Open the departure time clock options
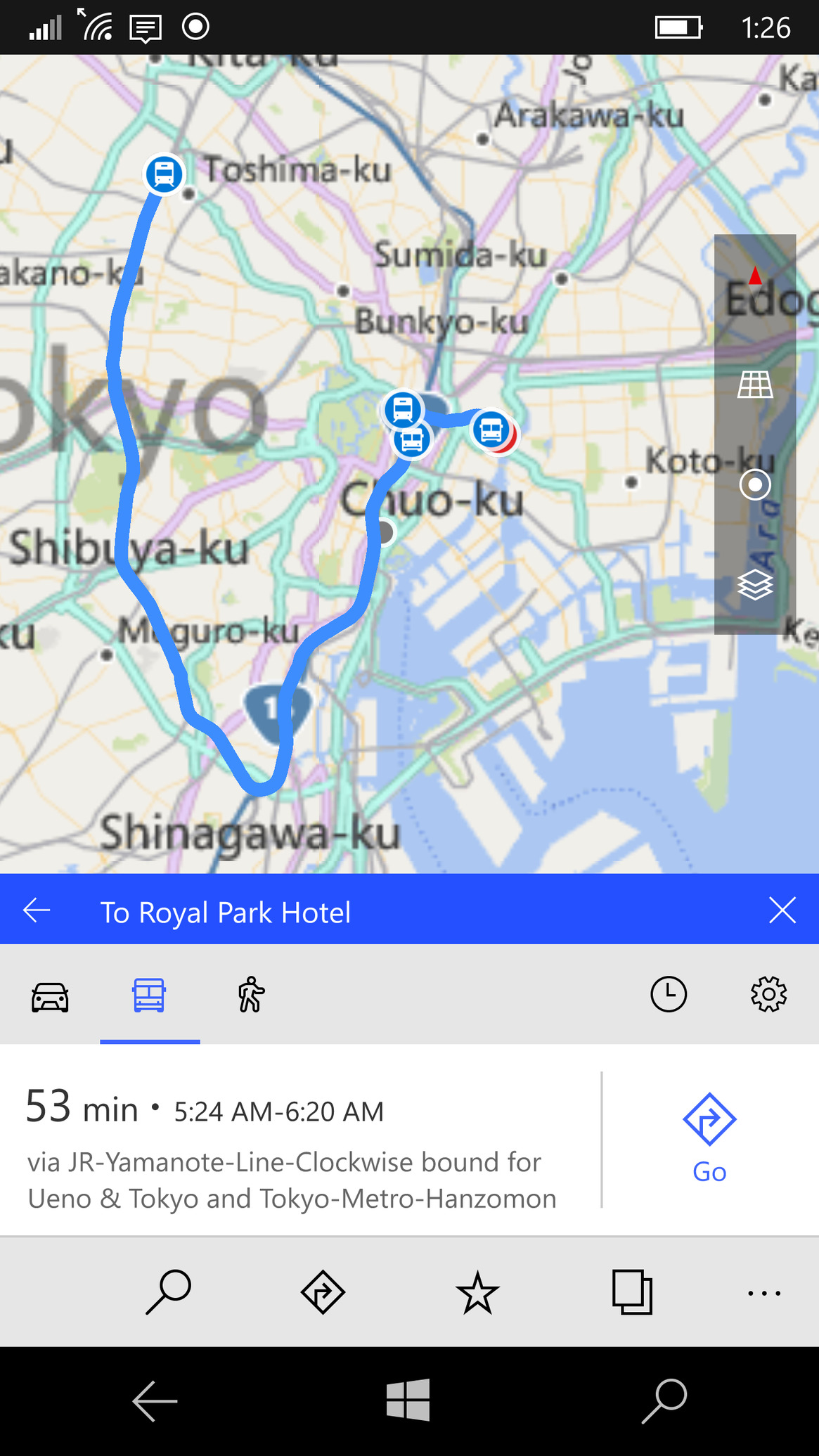This screenshot has width=819, height=1456. (669, 994)
